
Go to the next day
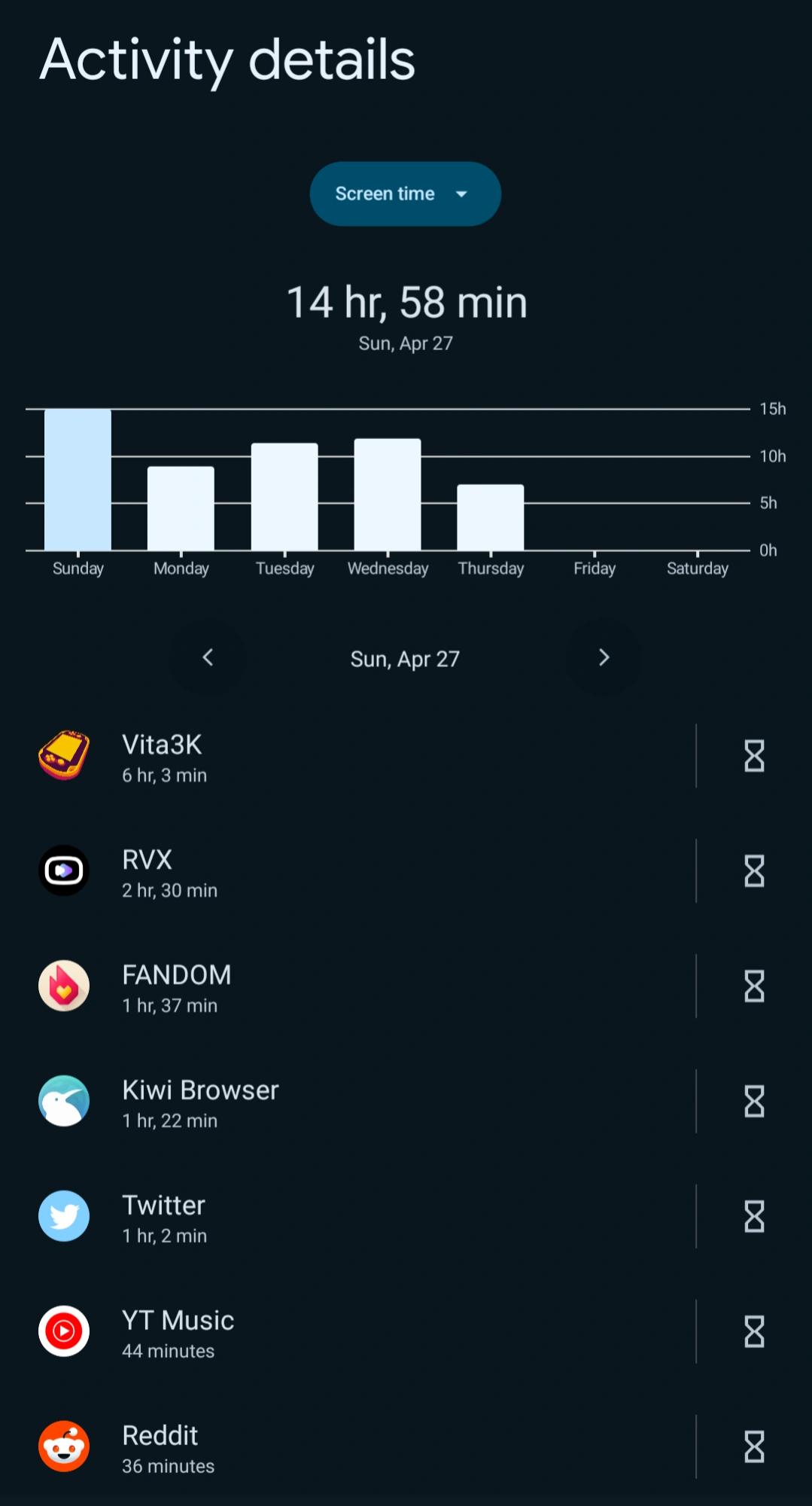(x=604, y=657)
